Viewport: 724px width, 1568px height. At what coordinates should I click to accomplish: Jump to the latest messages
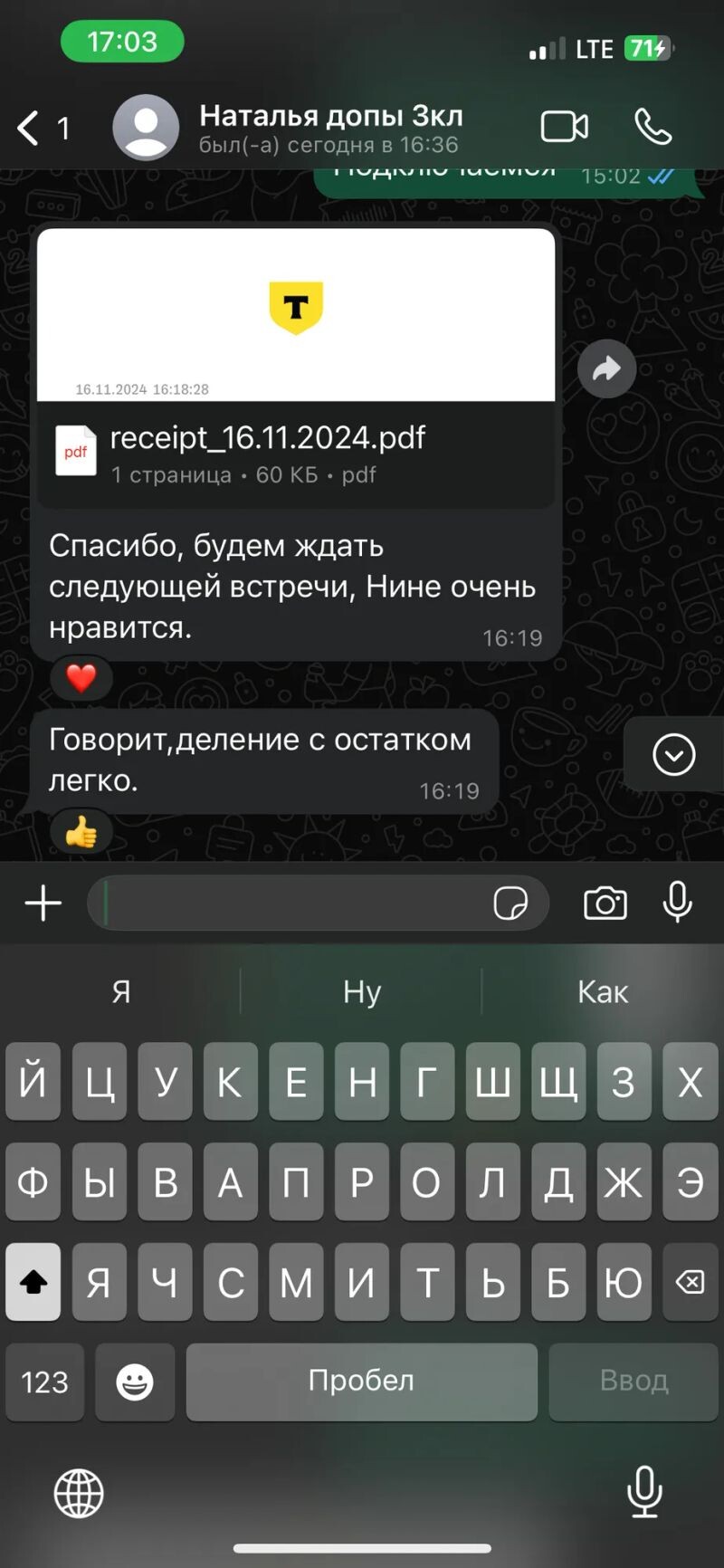(673, 754)
